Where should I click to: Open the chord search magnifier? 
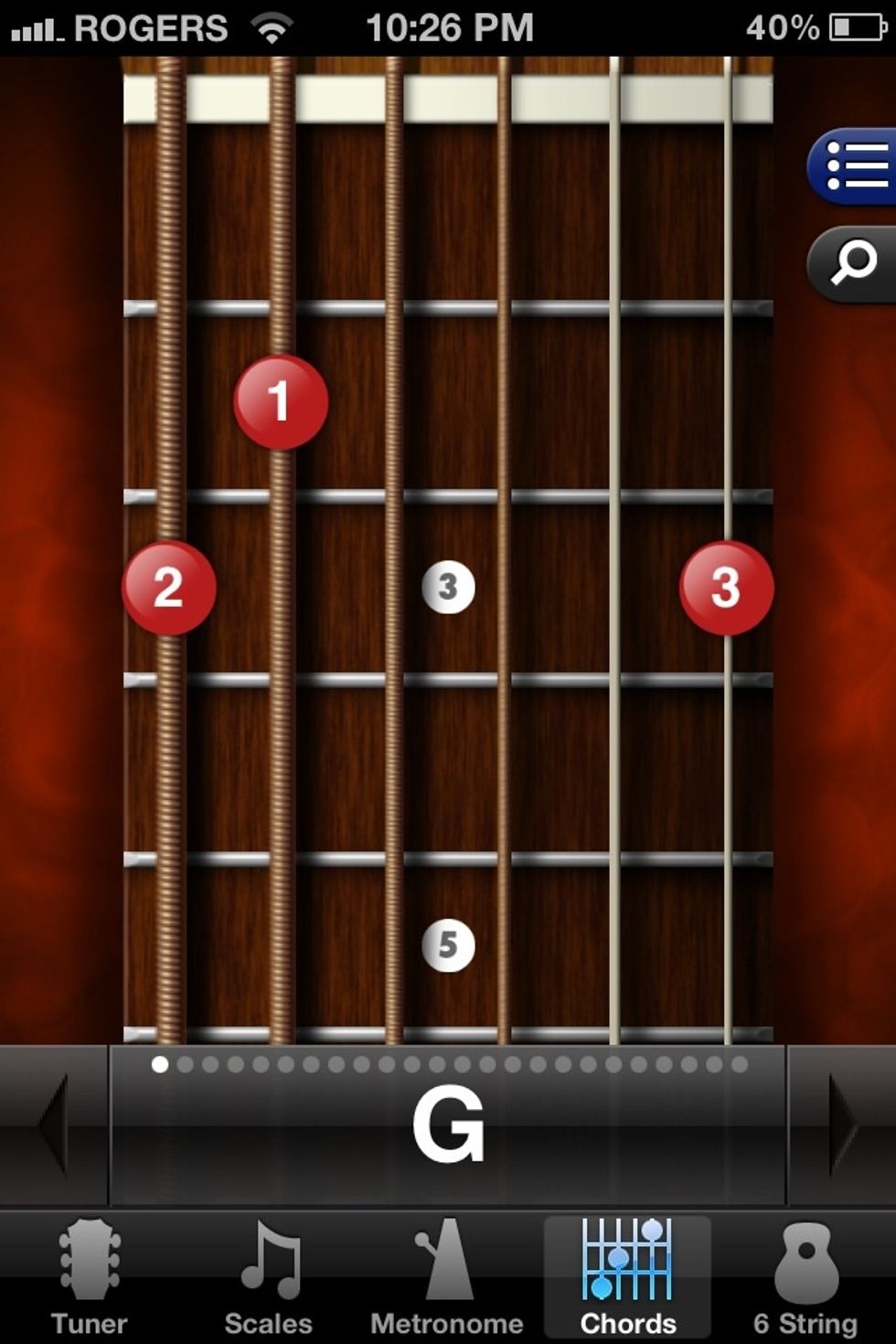[x=854, y=264]
